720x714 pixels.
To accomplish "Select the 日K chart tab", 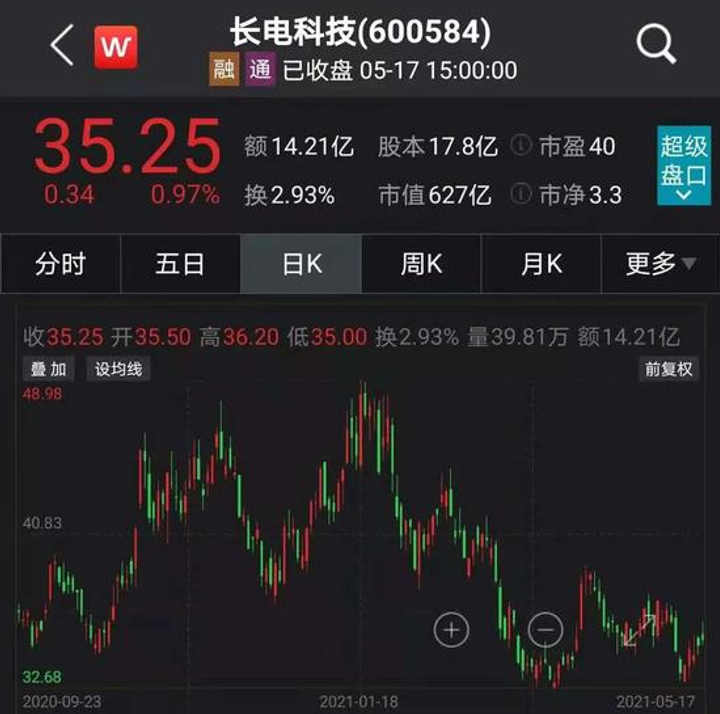I will click(x=301, y=264).
